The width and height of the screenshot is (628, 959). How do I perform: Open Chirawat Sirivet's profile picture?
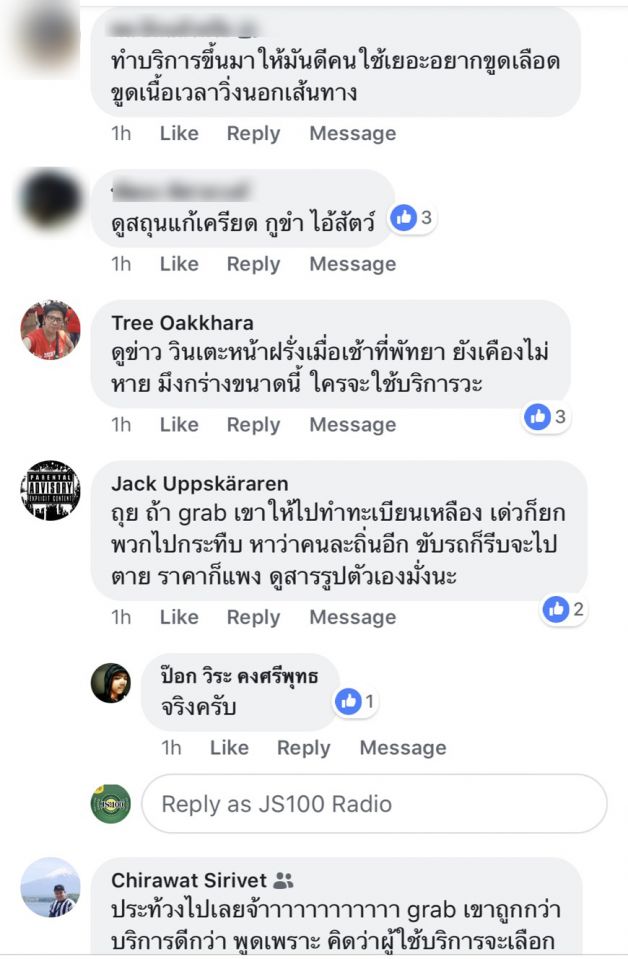pyautogui.click(x=50, y=887)
